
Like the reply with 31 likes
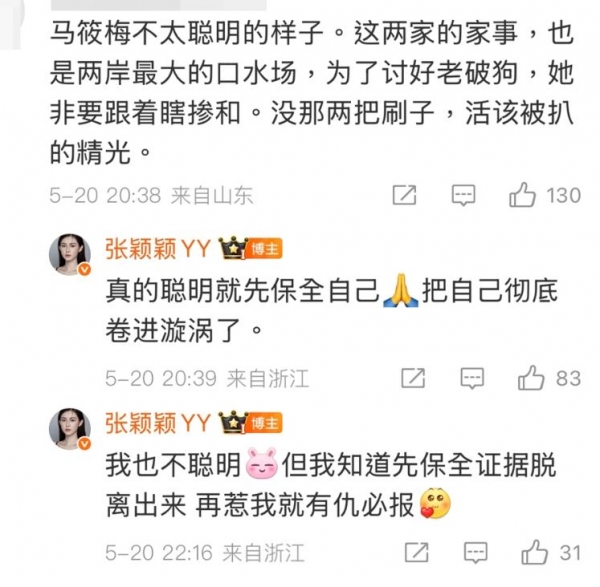(x=534, y=552)
